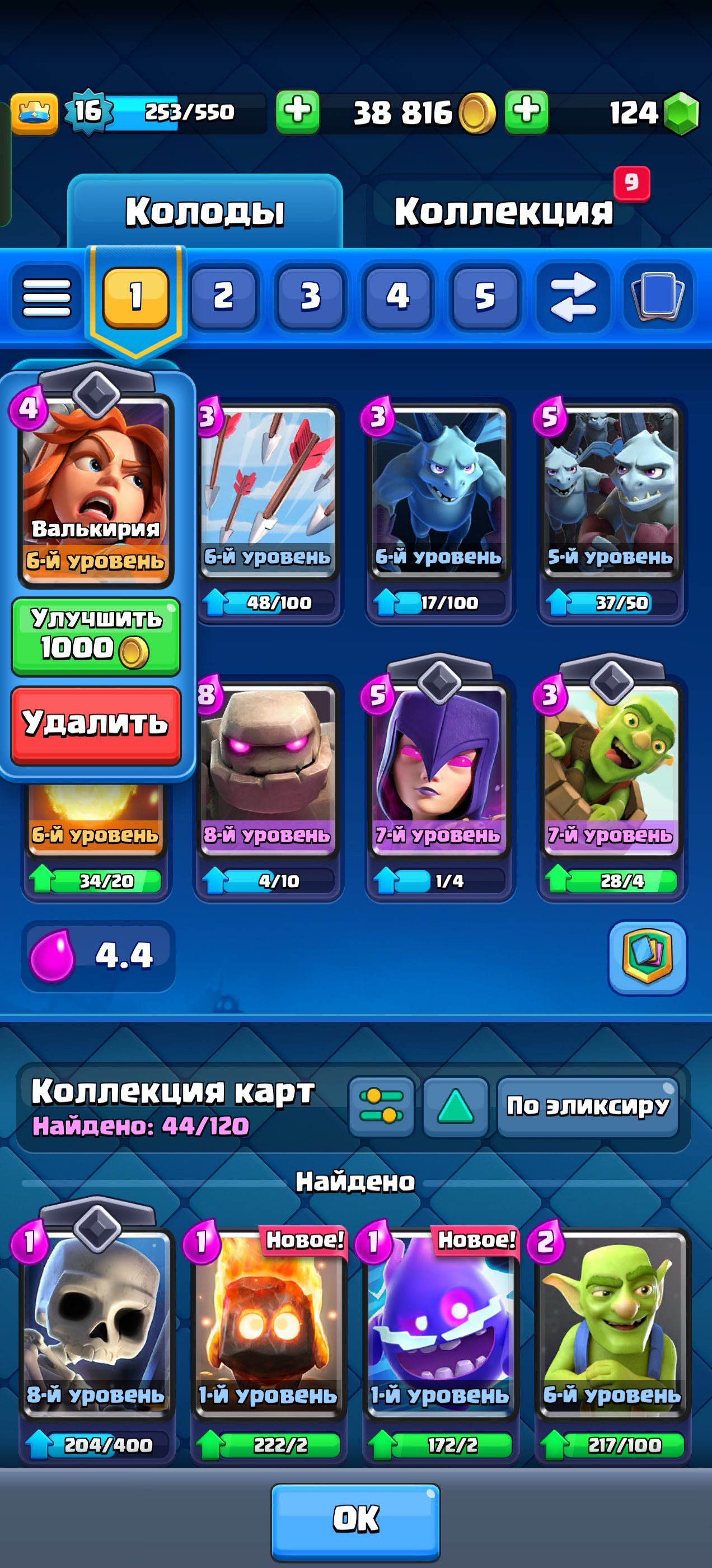Select deck slot 4

click(397, 296)
